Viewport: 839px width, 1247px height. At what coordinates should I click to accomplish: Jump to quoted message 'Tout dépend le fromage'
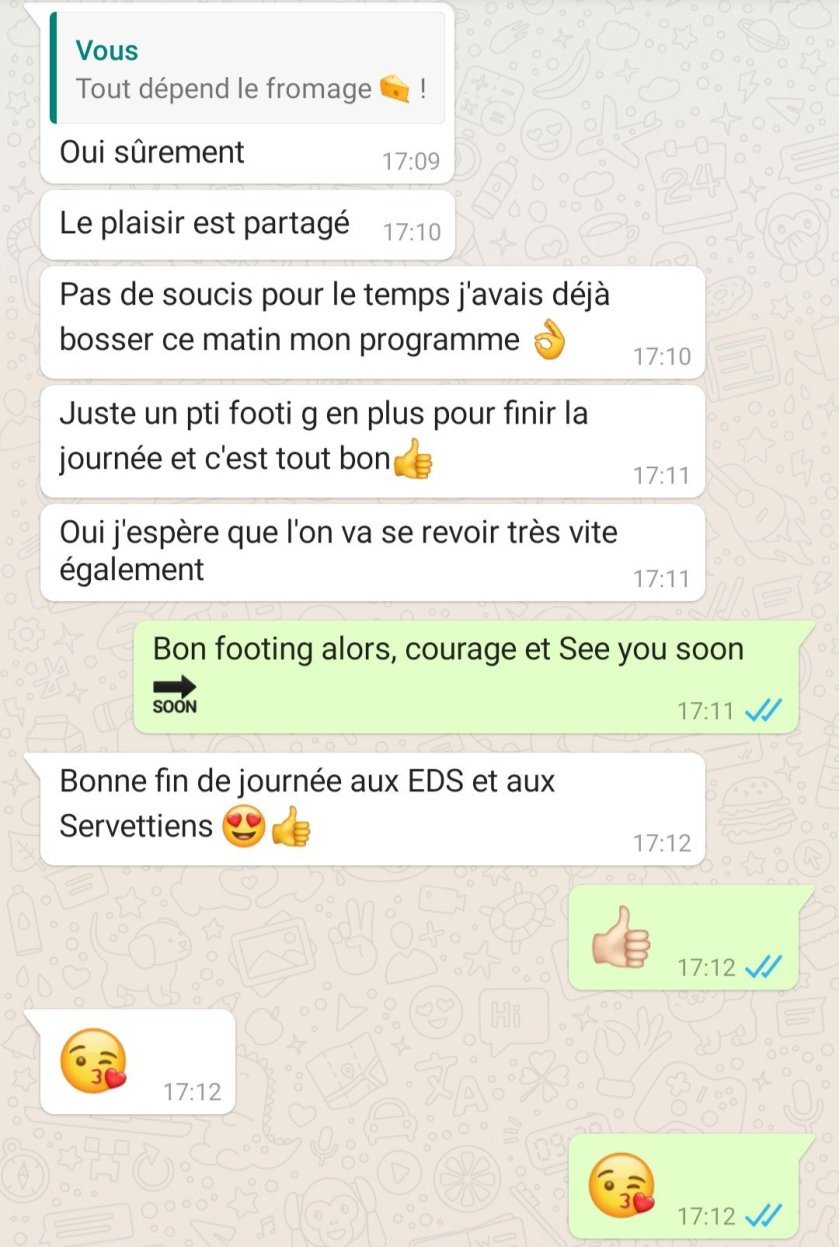click(x=246, y=70)
